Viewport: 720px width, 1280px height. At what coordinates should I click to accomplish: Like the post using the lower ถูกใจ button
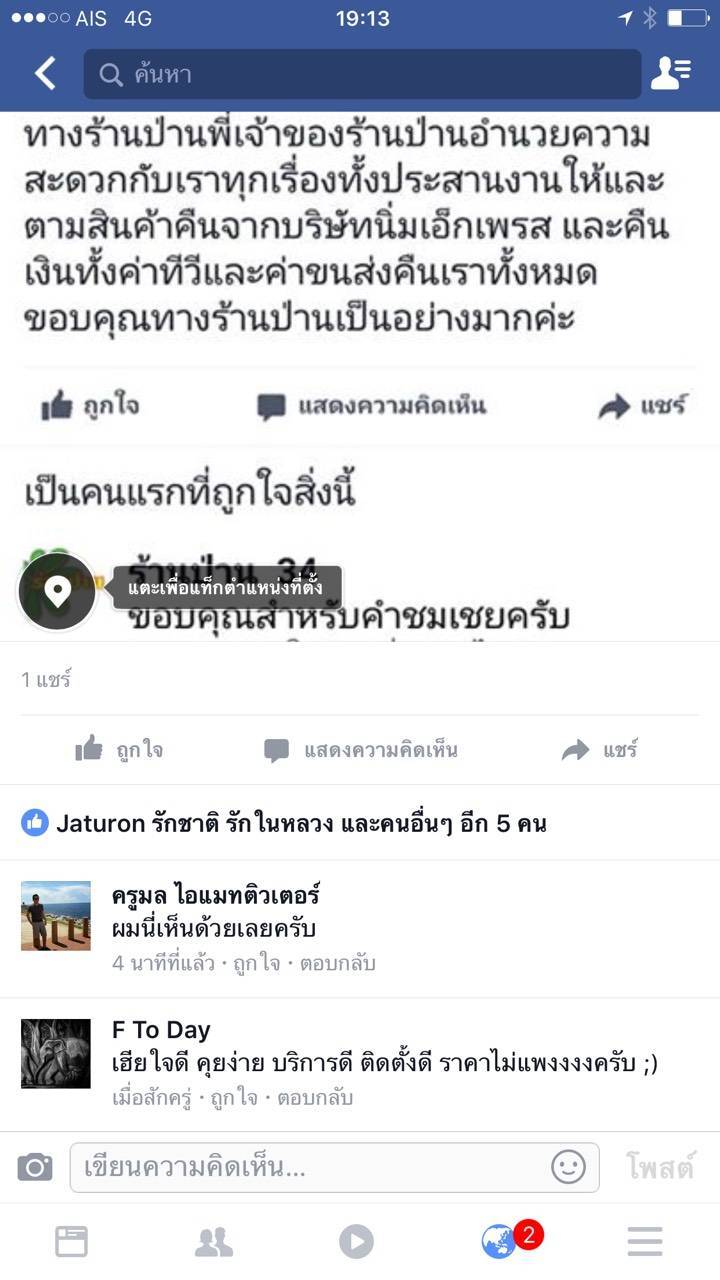click(x=119, y=750)
